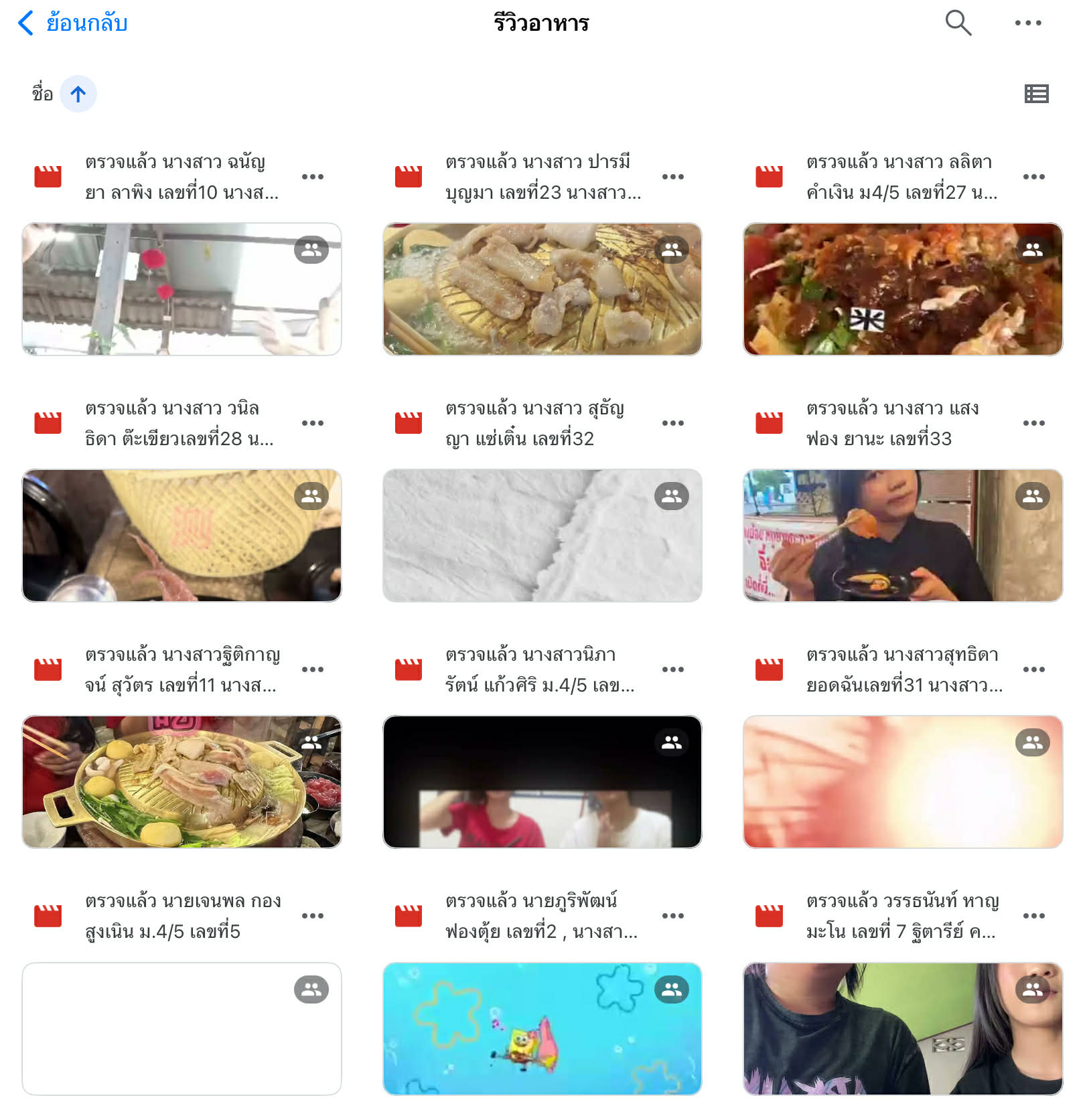Play video by วนิลธิดา ต๊ะเขียว เลขที่28
Image resolution: width=1085 pixels, height=1120 pixels.
click(182, 536)
